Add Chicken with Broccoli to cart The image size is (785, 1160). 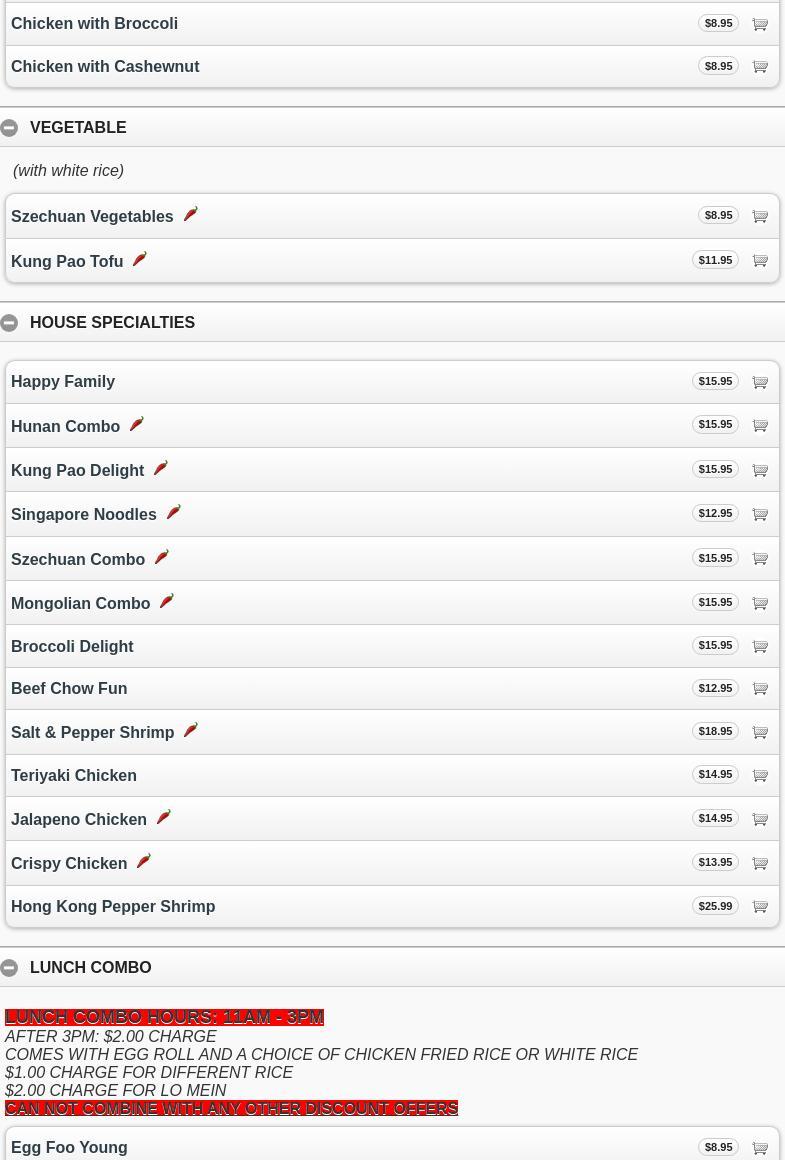(760, 24)
